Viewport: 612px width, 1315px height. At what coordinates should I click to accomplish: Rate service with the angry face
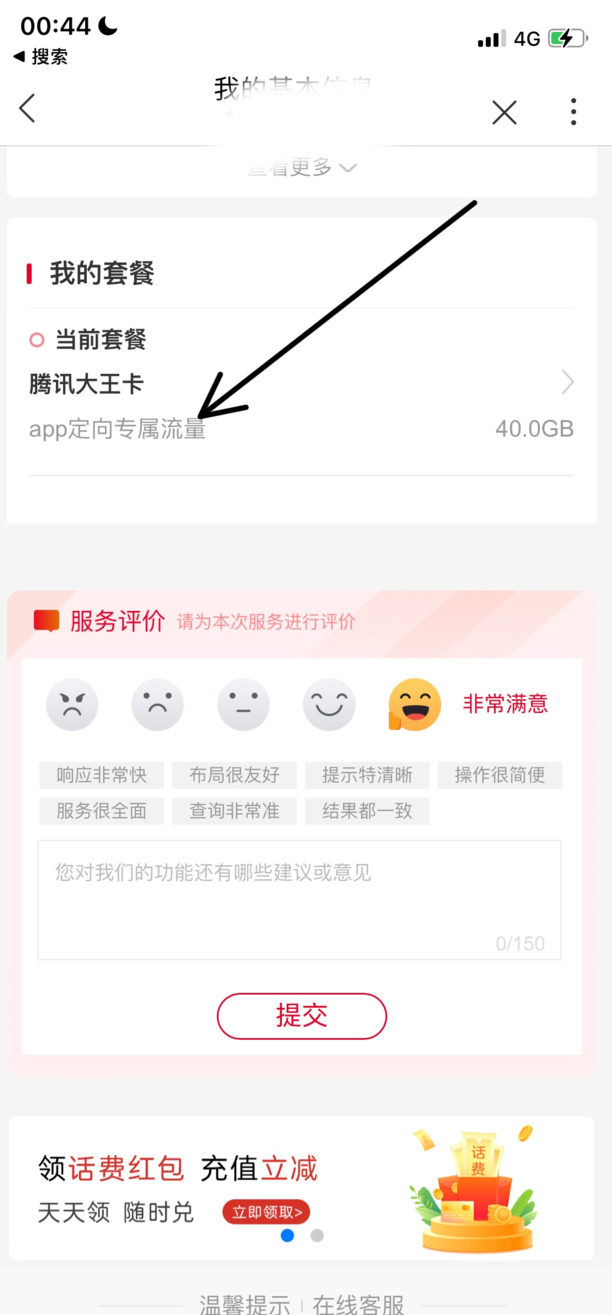(x=72, y=705)
